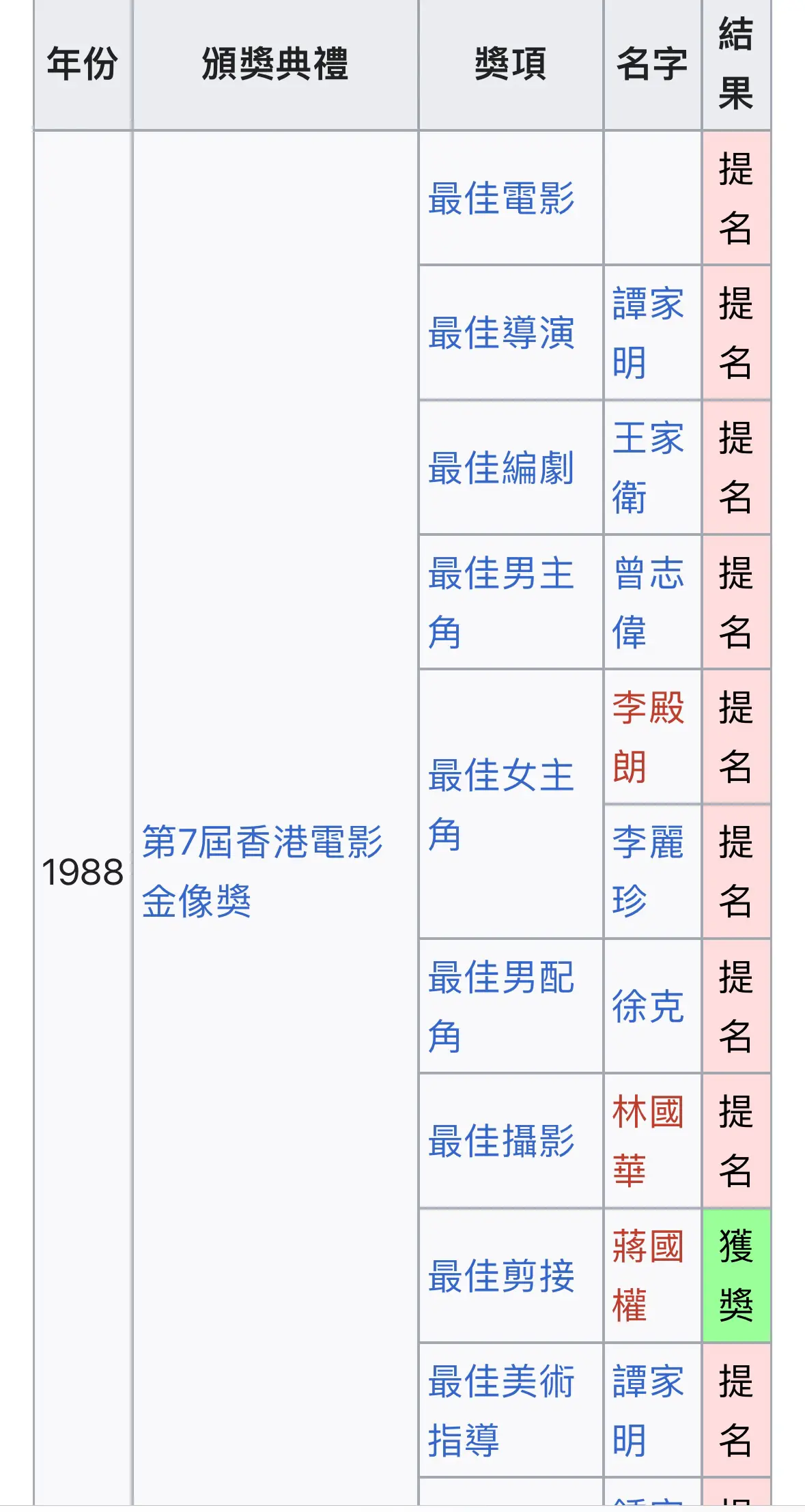Viewport: 805px width, 1512px height.
Task: Open the 最佳美術指導 award link
Action: 501,1410
